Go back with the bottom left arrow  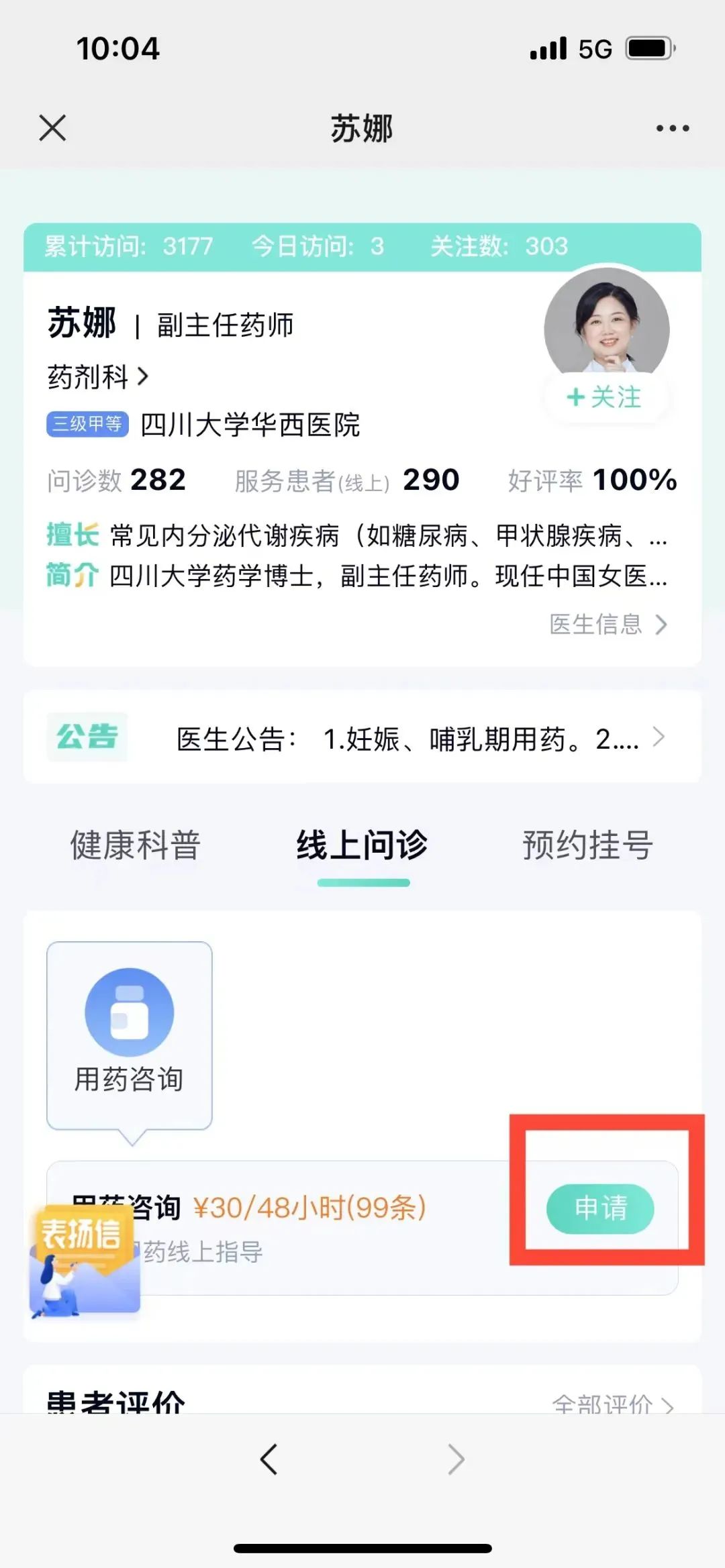click(269, 1459)
